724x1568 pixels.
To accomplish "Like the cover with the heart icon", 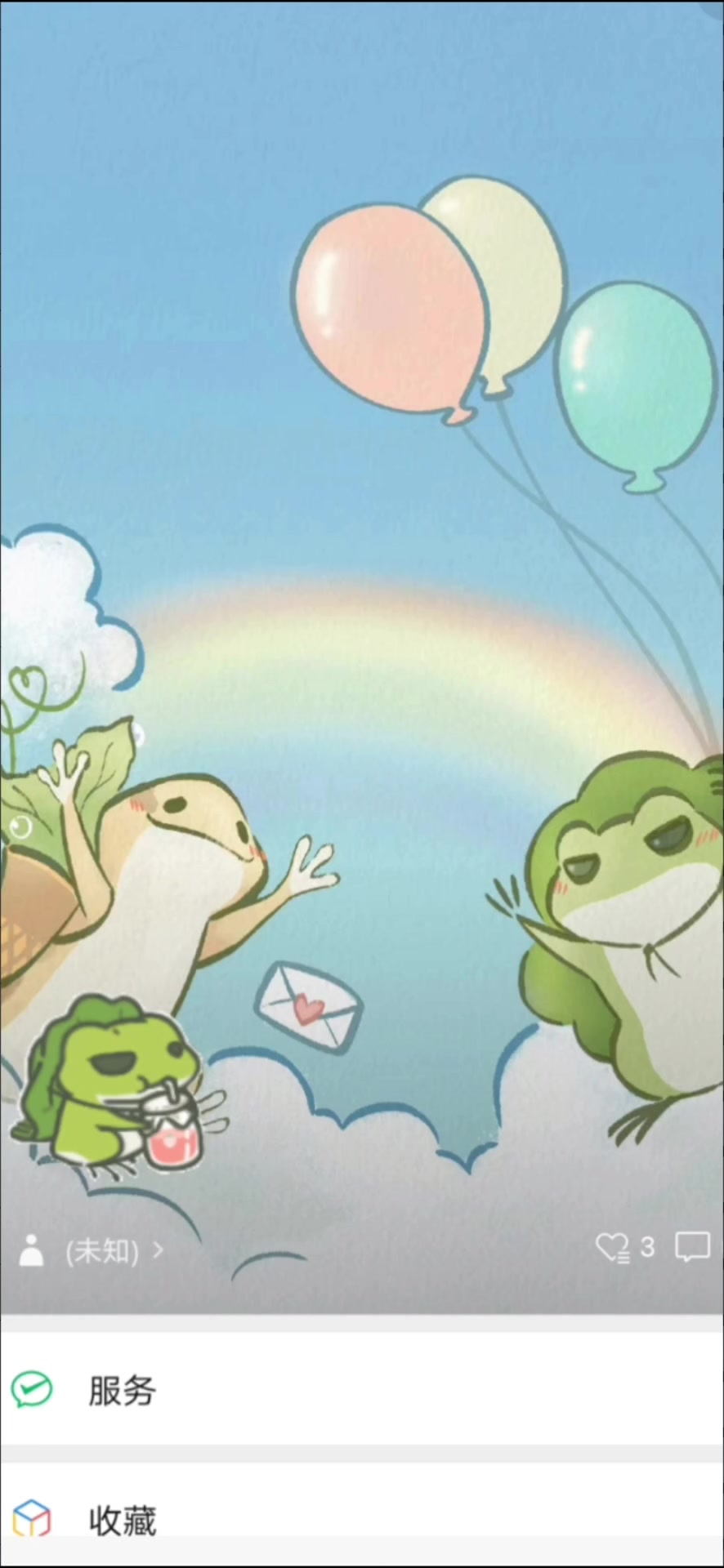I will (611, 1248).
